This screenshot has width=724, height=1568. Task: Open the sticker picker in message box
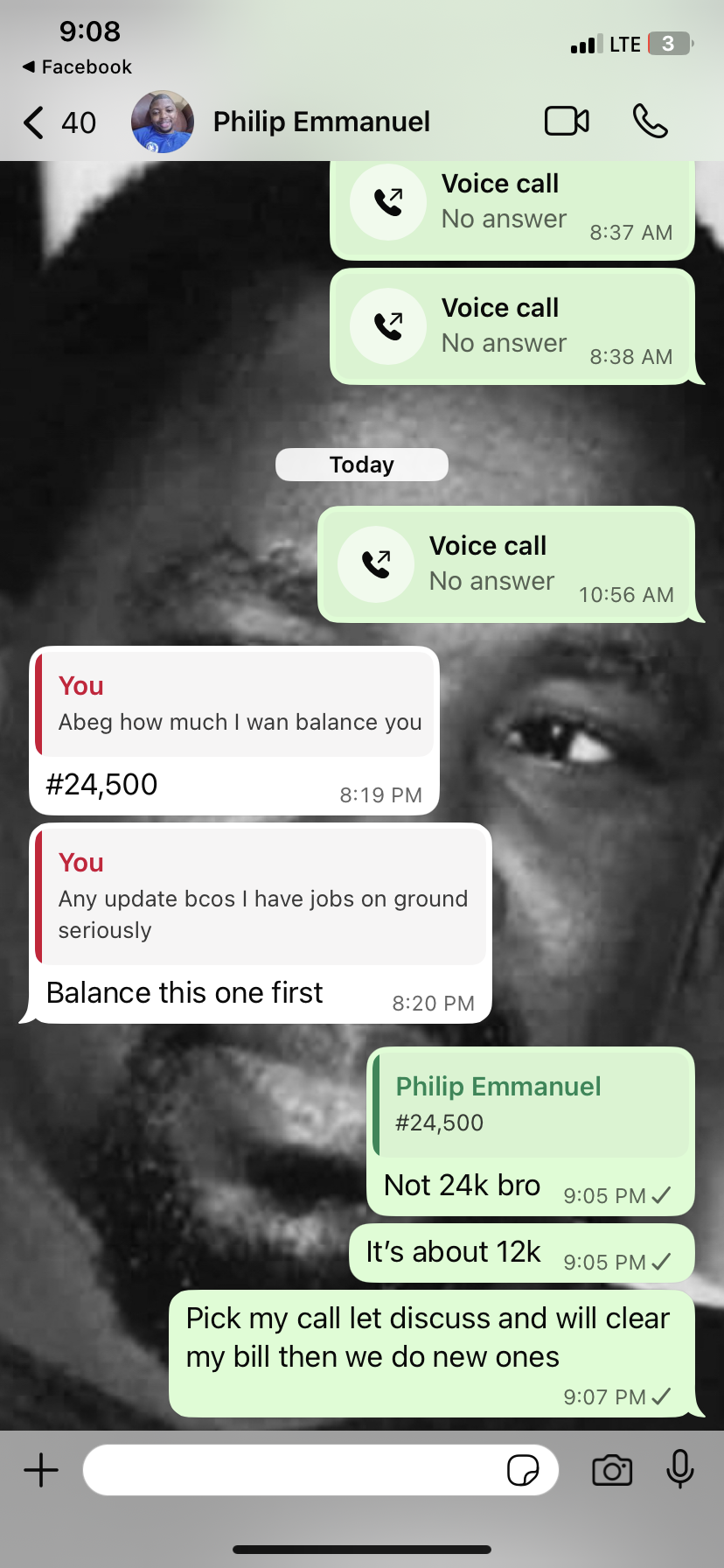[523, 1470]
